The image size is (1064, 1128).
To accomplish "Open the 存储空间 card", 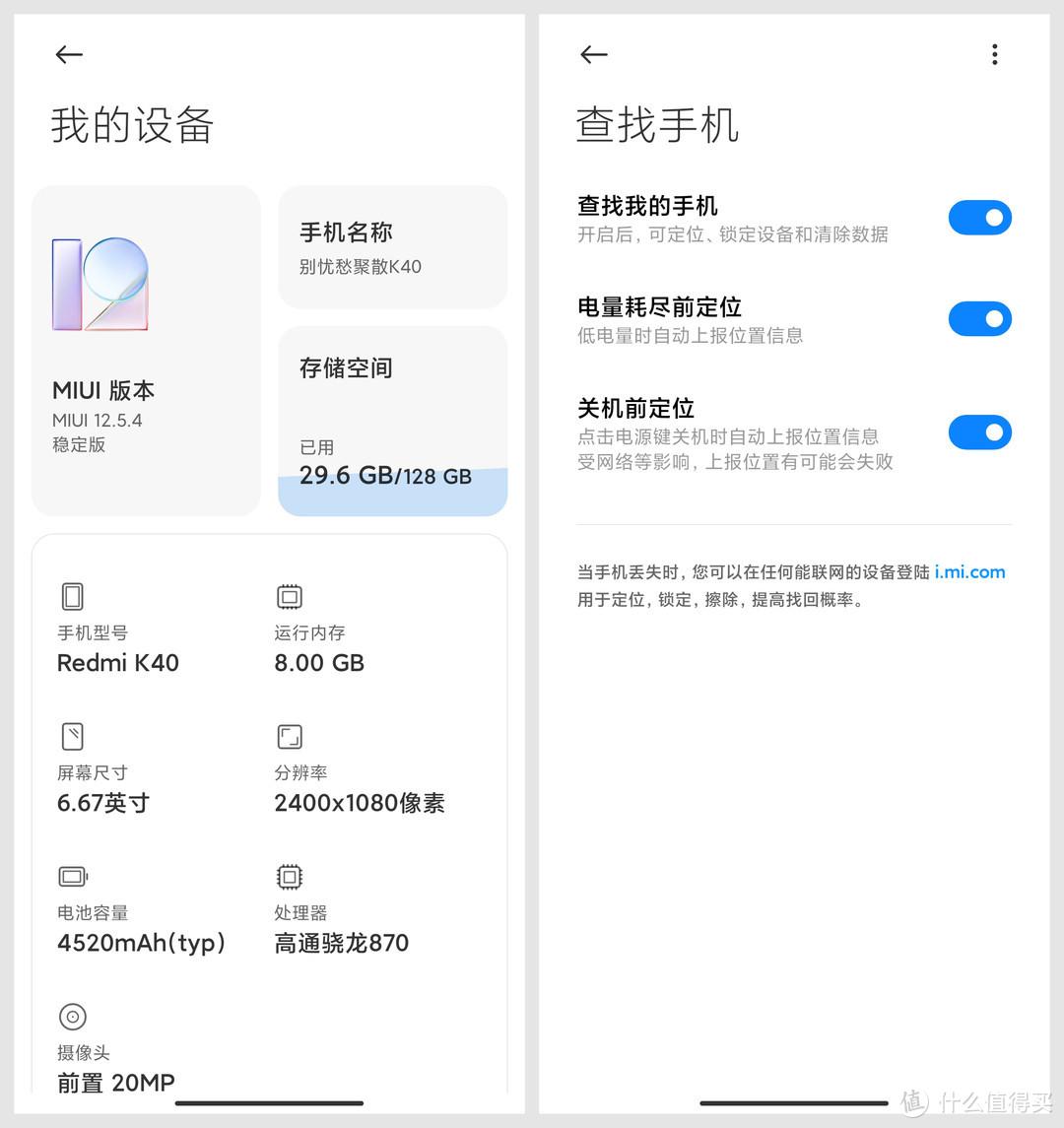I will pyautogui.click(x=392, y=422).
